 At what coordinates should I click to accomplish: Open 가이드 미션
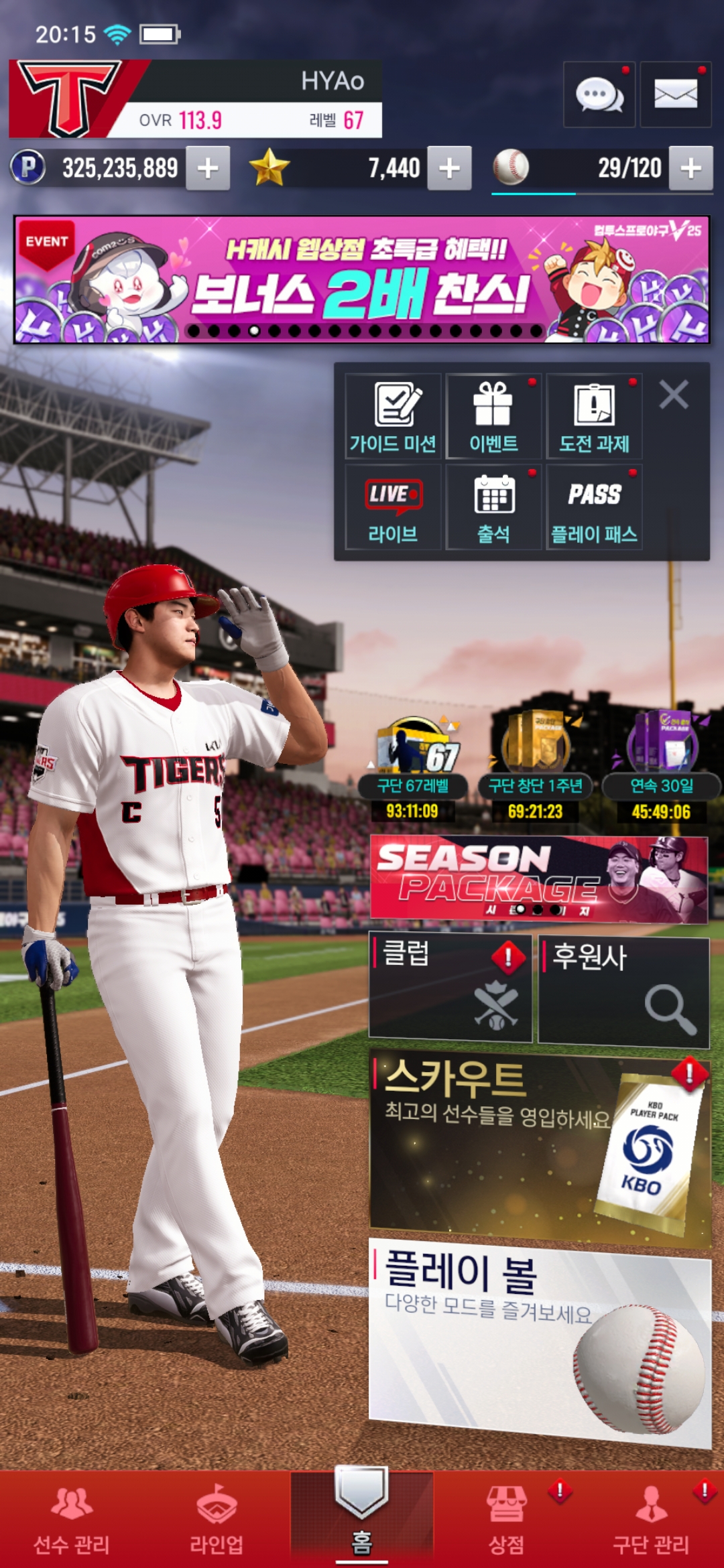click(394, 416)
